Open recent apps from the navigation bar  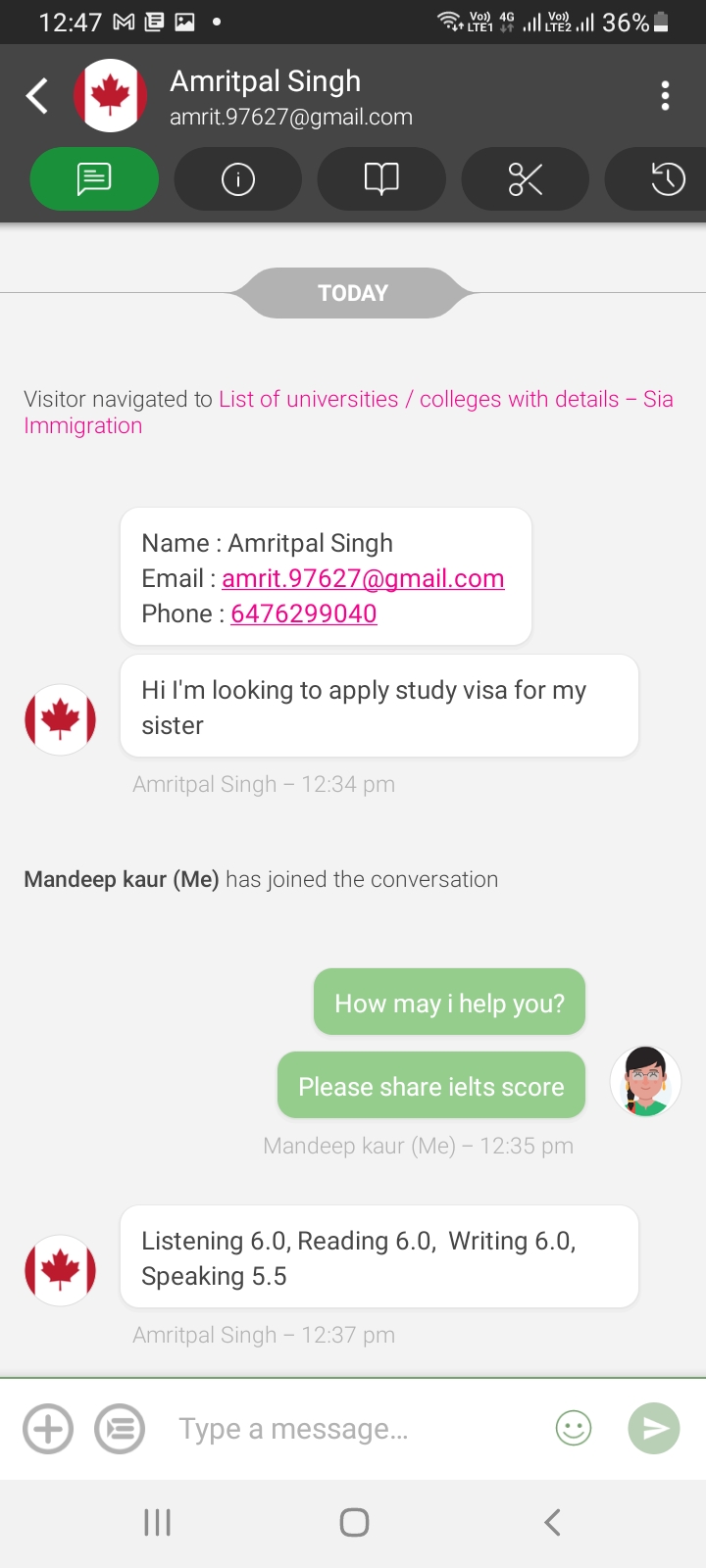coord(157,1522)
